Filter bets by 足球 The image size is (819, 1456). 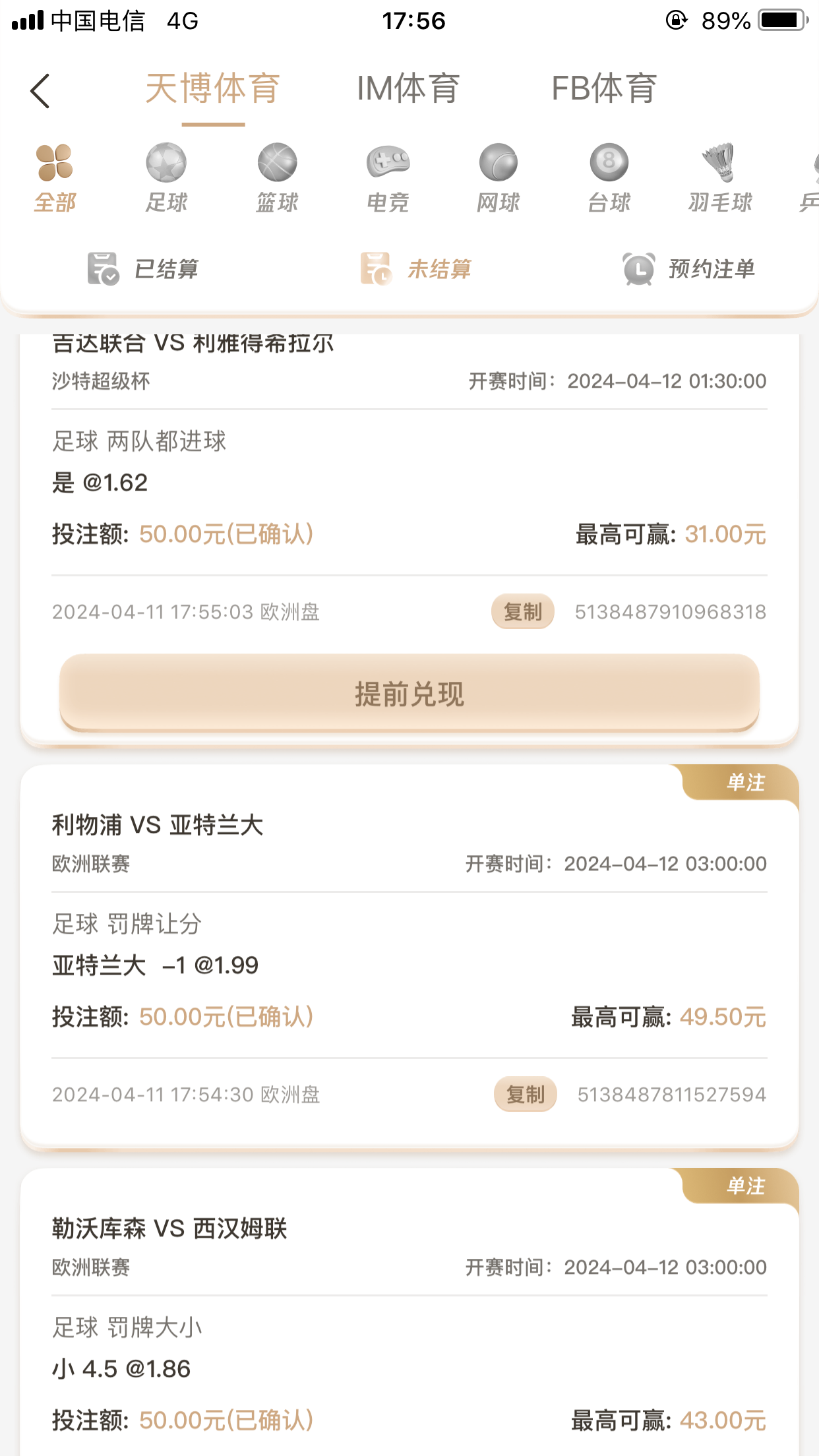click(x=166, y=178)
